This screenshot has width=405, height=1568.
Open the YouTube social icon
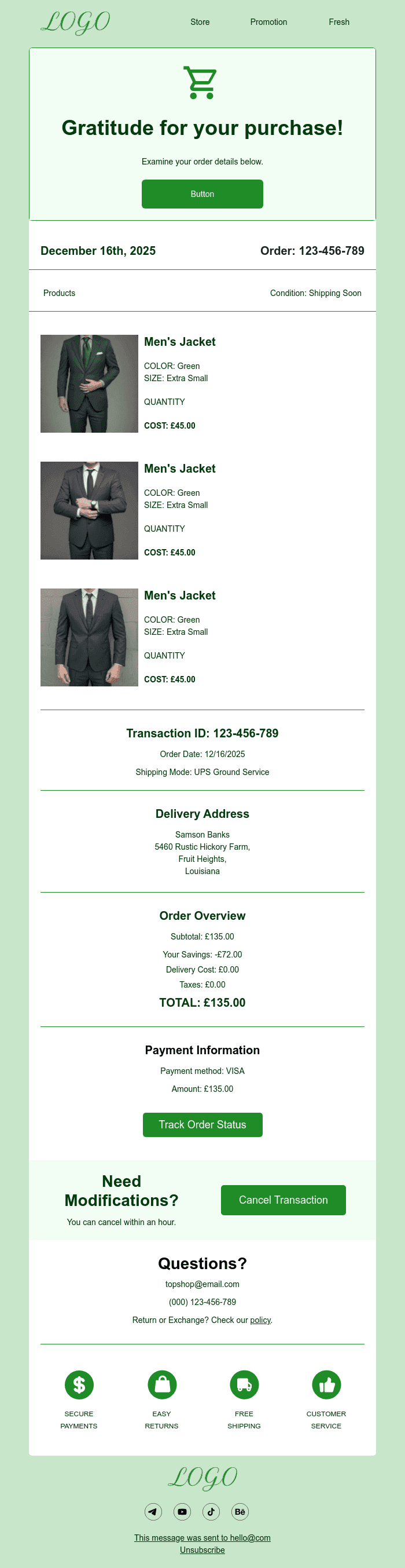click(182, 1511)
